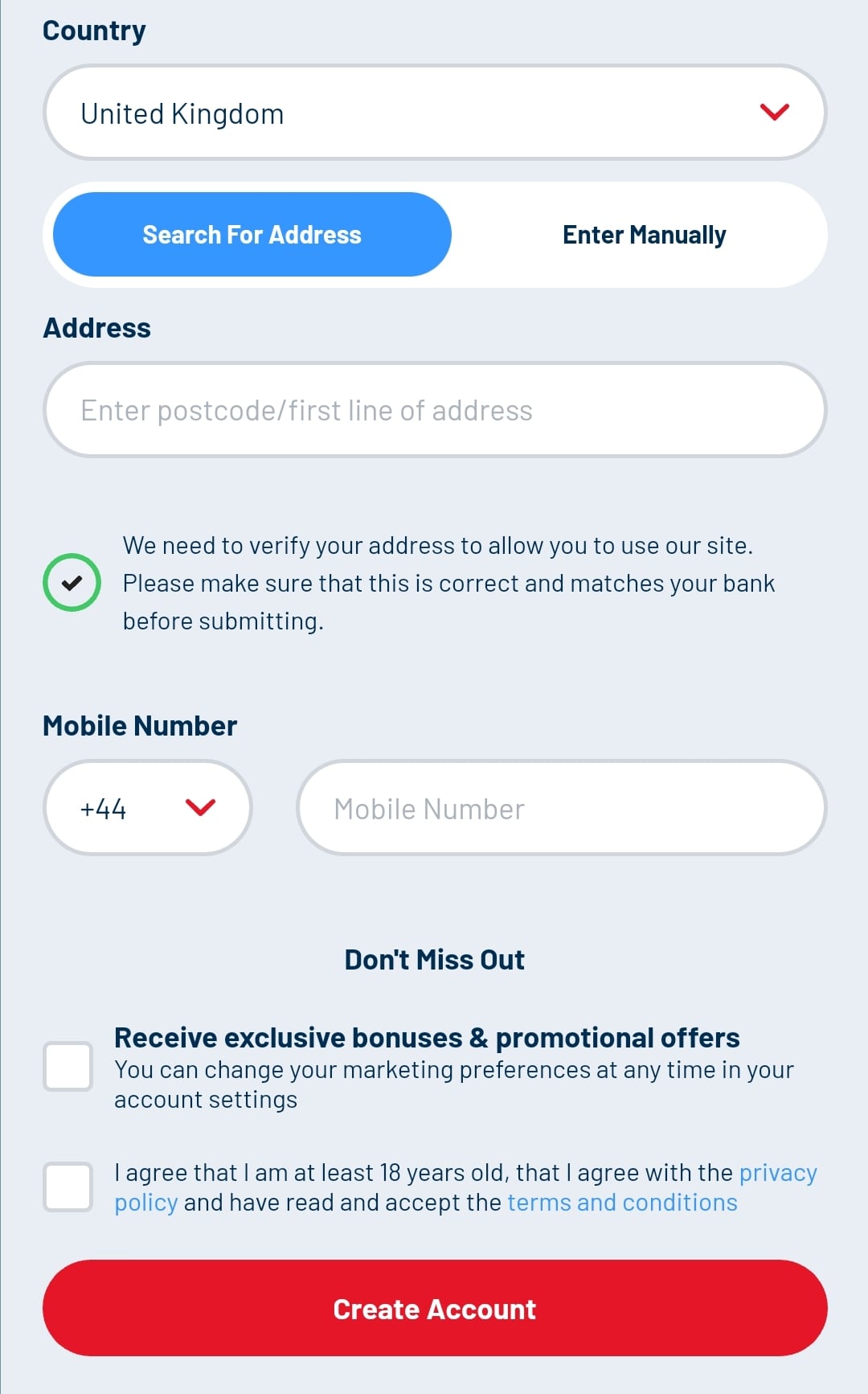This screenshot has height=1394, width=868.
Task: Open the country dropdown chevron
Action: coord(774,112)
